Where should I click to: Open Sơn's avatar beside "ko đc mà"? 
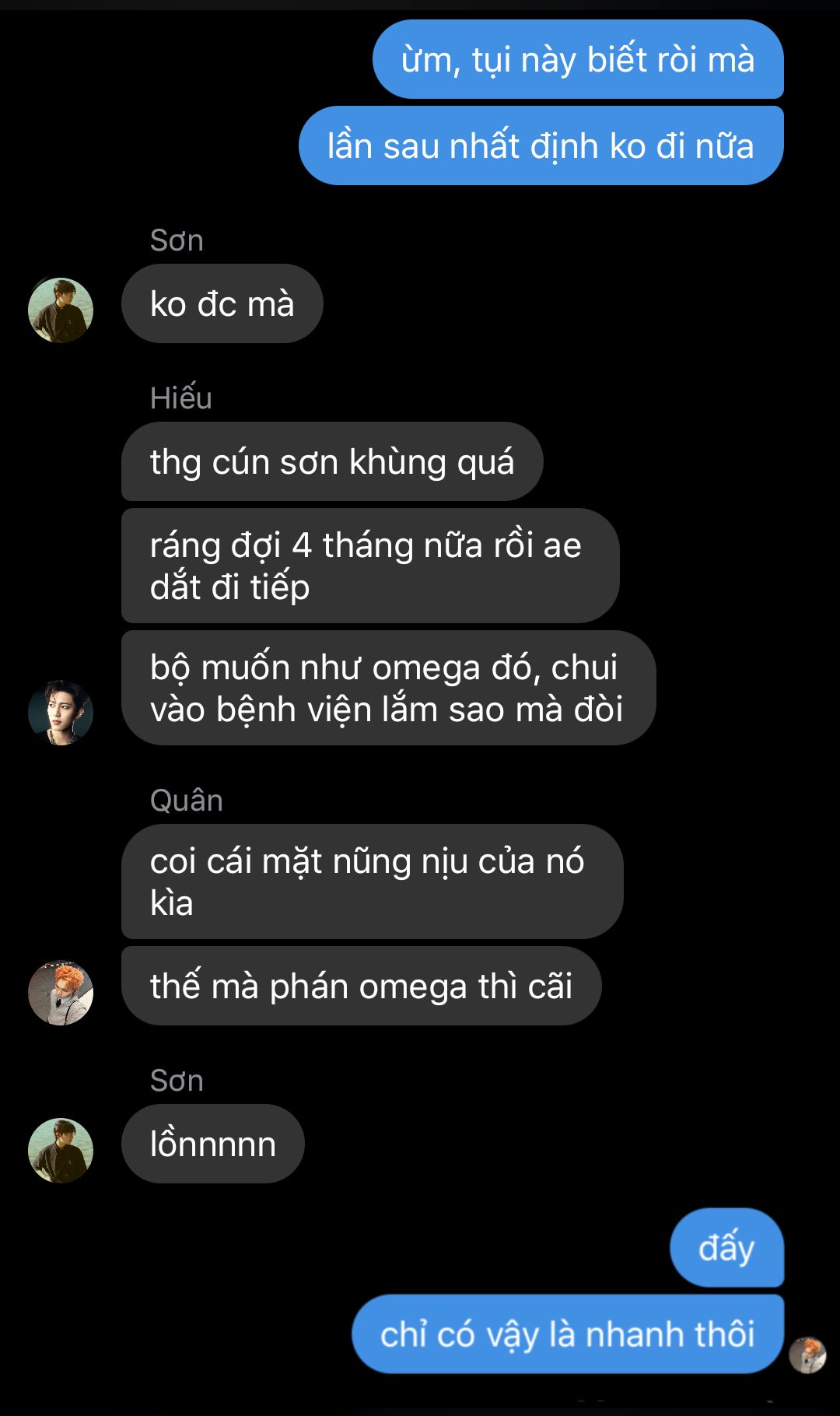[x=61, y=310]
